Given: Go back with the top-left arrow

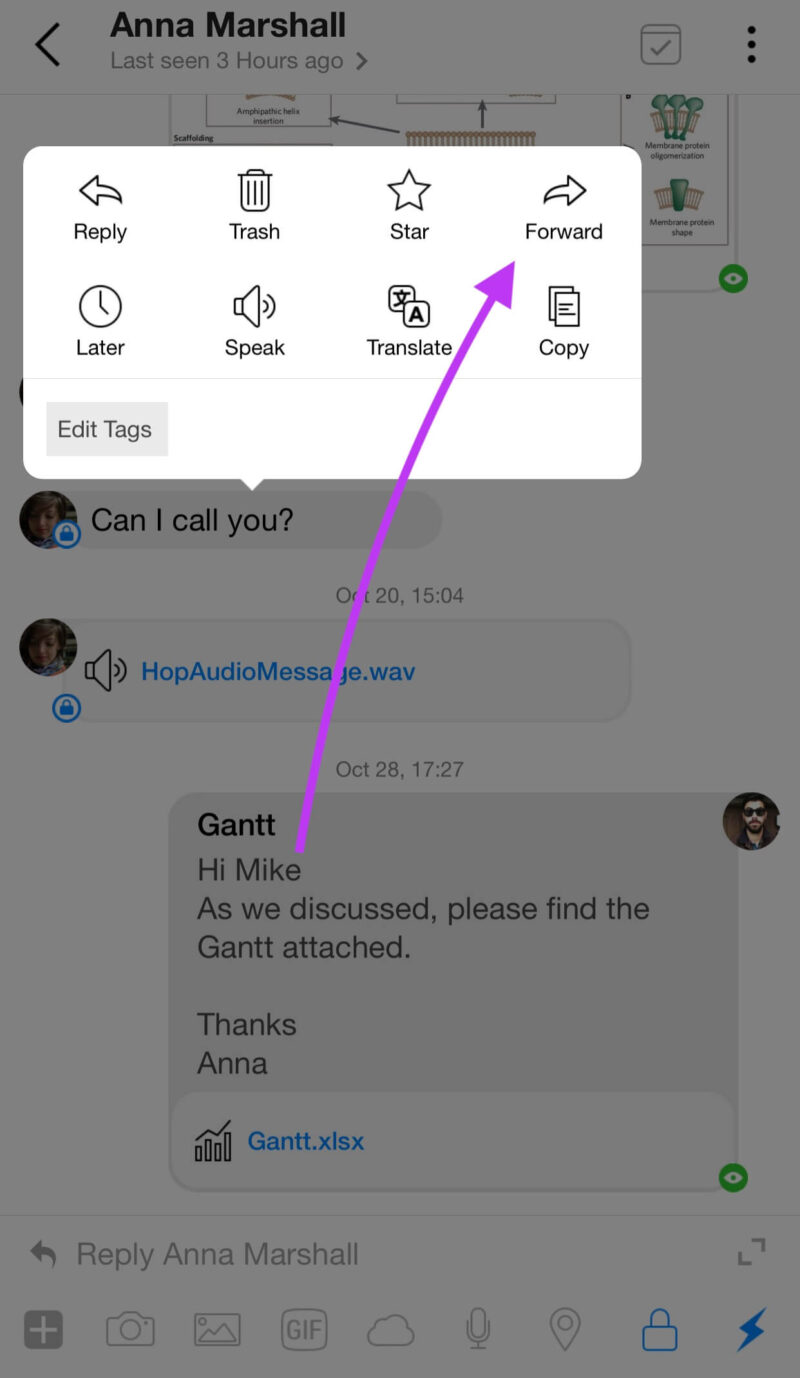Looking at the screenshot, I should (x=47, y=45).
